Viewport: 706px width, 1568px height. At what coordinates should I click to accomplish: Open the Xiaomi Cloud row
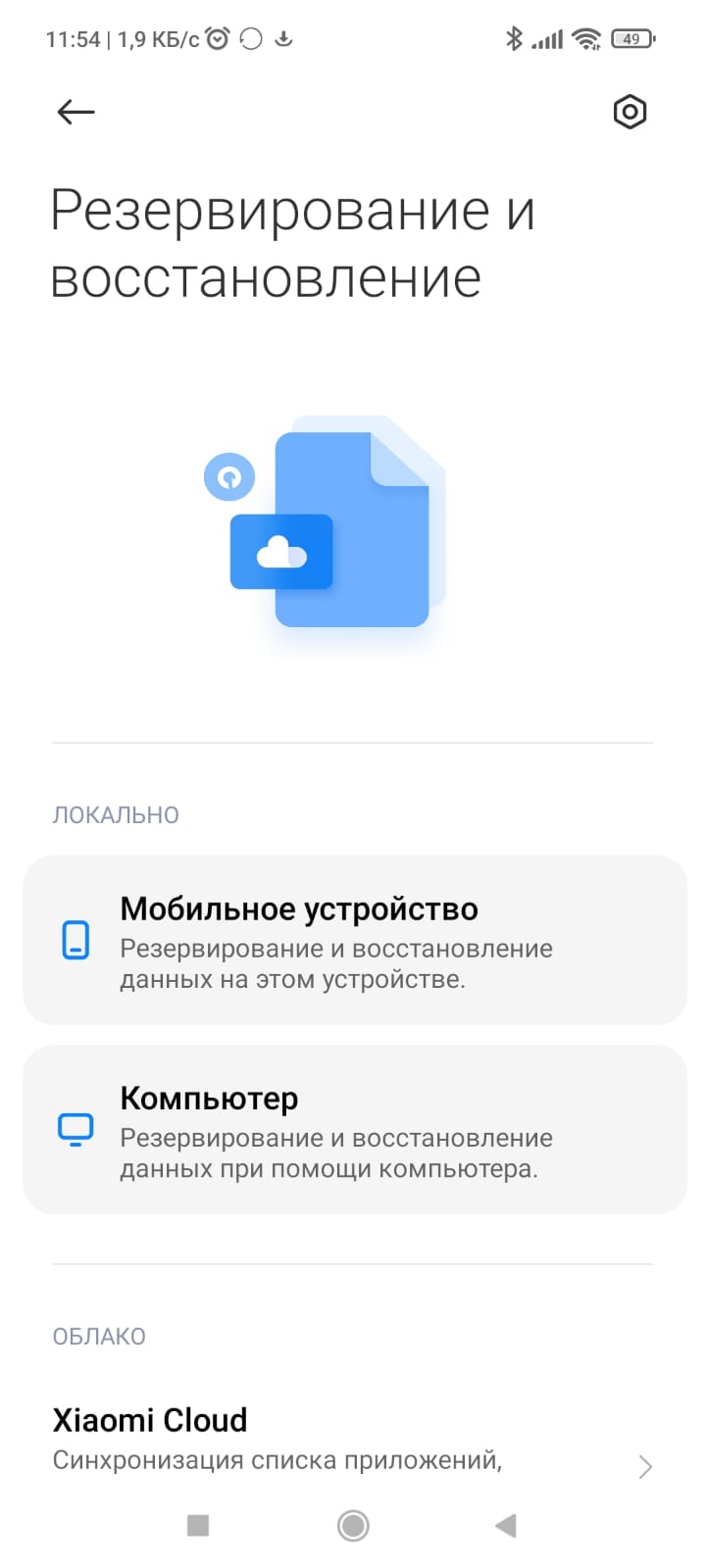pos(354,1439)
